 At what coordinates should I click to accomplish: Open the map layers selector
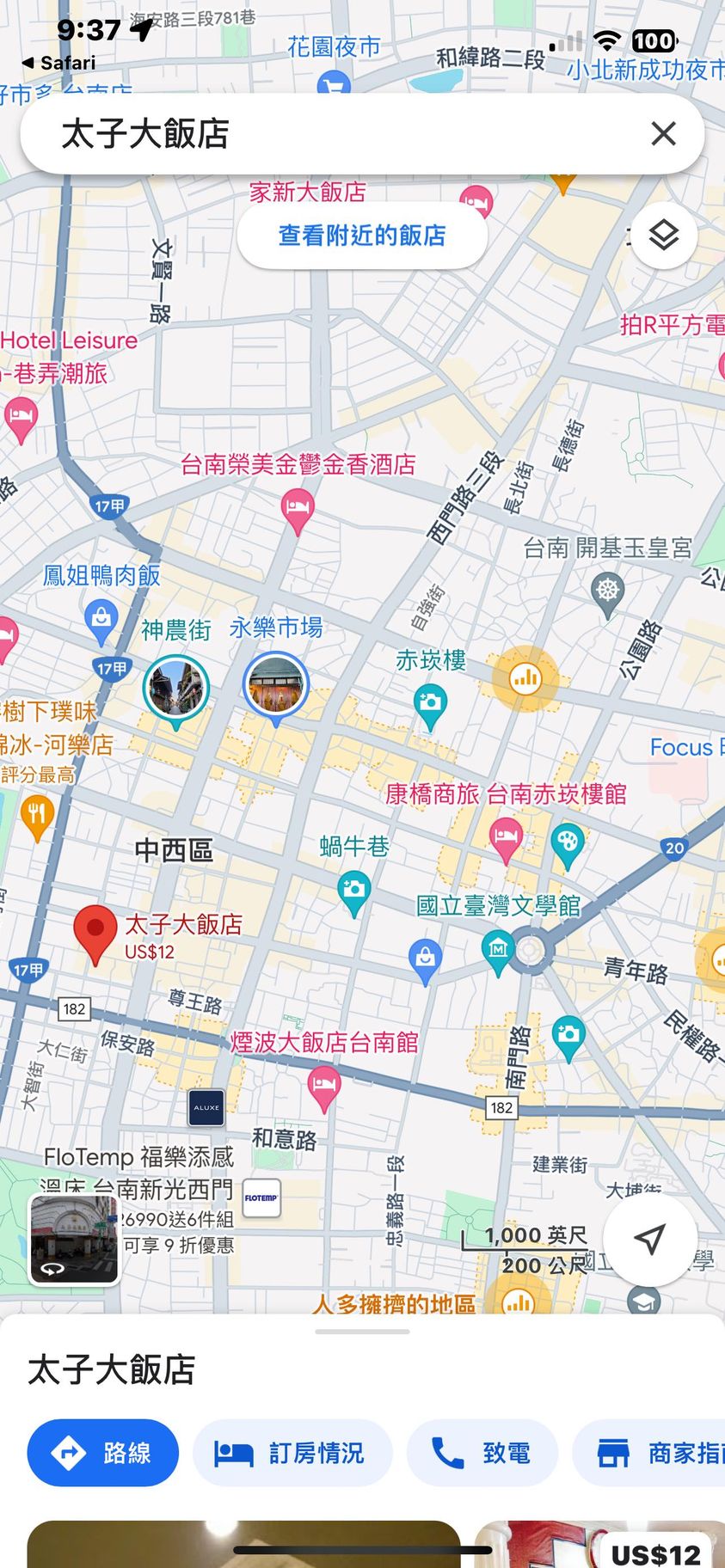tap(663, 236)
